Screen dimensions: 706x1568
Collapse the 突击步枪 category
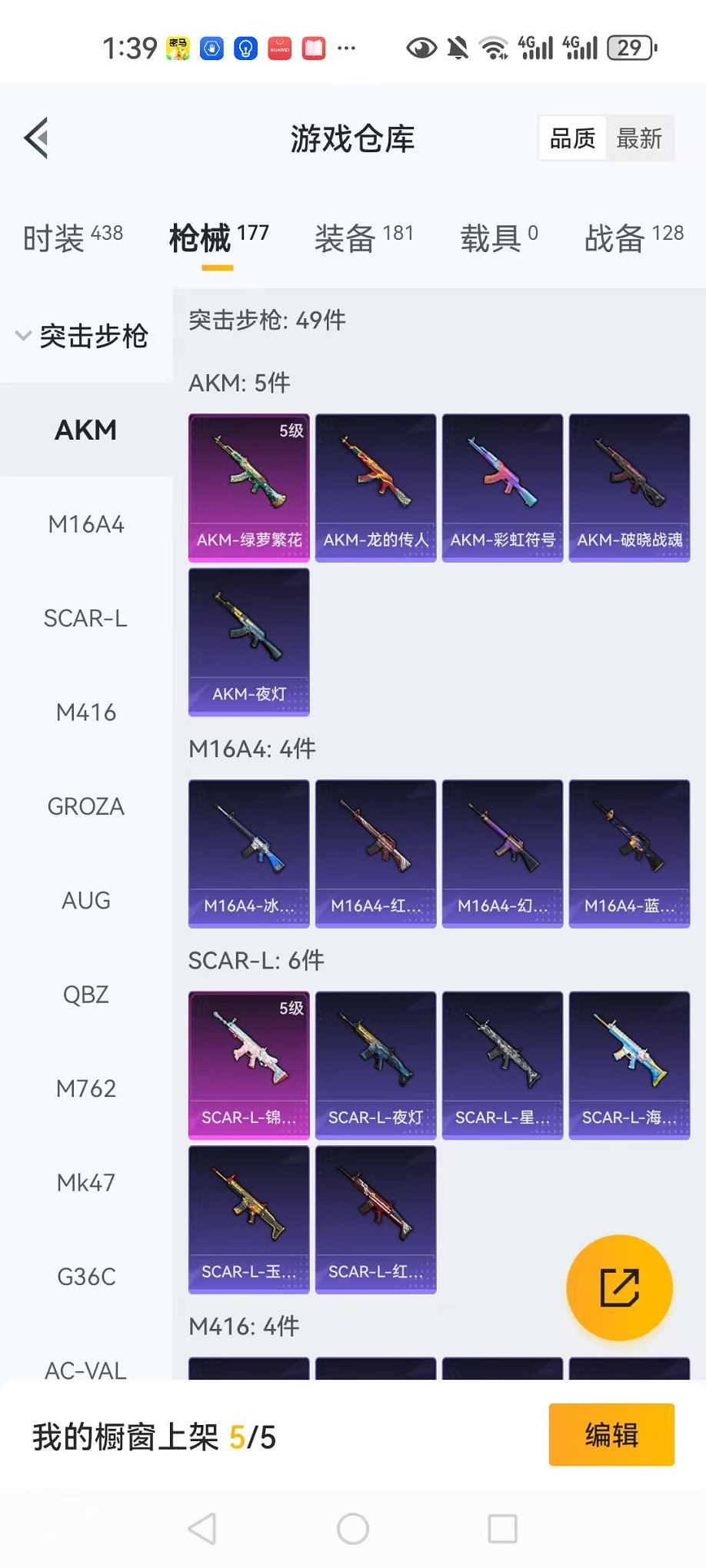coord(82,336)
